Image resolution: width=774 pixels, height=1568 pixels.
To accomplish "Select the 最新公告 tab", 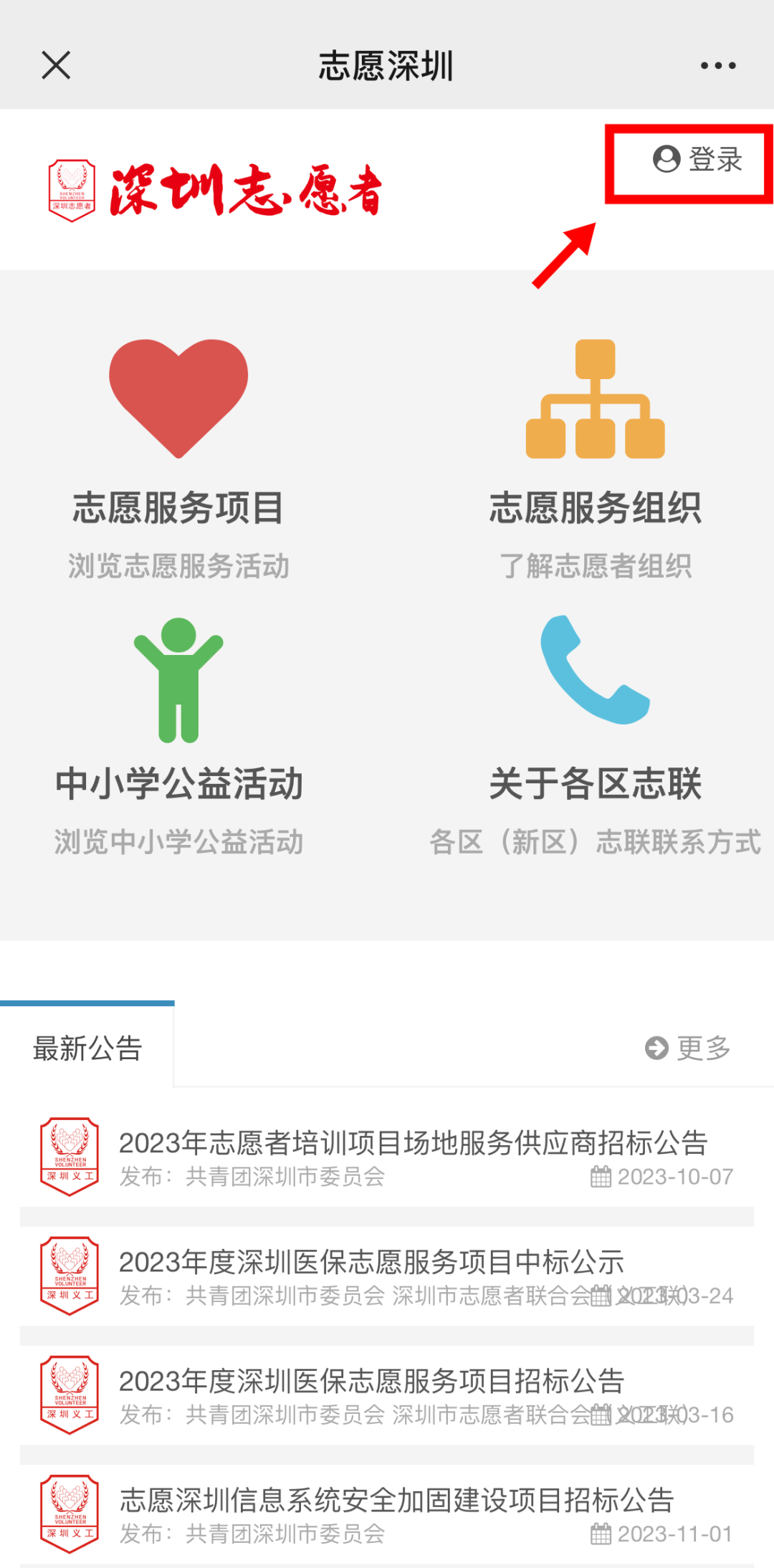I will coord(87,1048).
